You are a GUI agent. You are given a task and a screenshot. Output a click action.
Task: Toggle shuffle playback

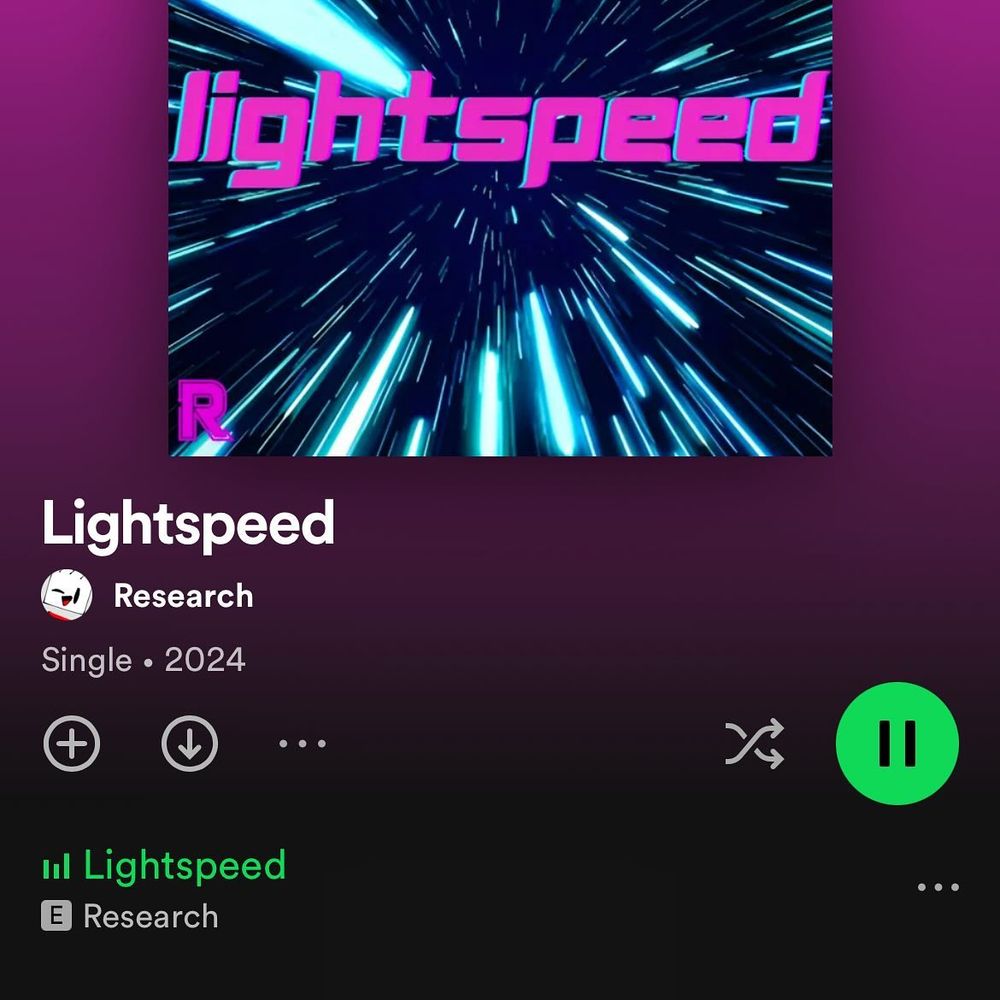(x=754, y=744)
